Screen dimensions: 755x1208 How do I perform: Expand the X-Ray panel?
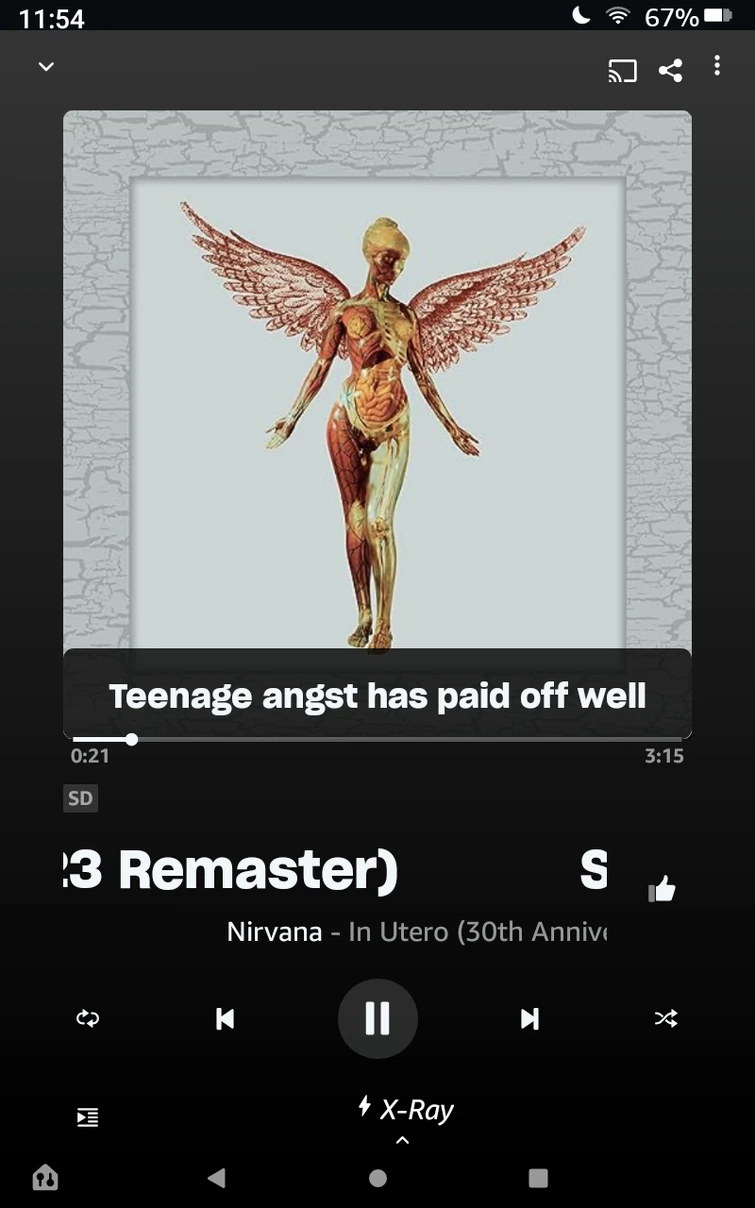[x=405, y=1112]
